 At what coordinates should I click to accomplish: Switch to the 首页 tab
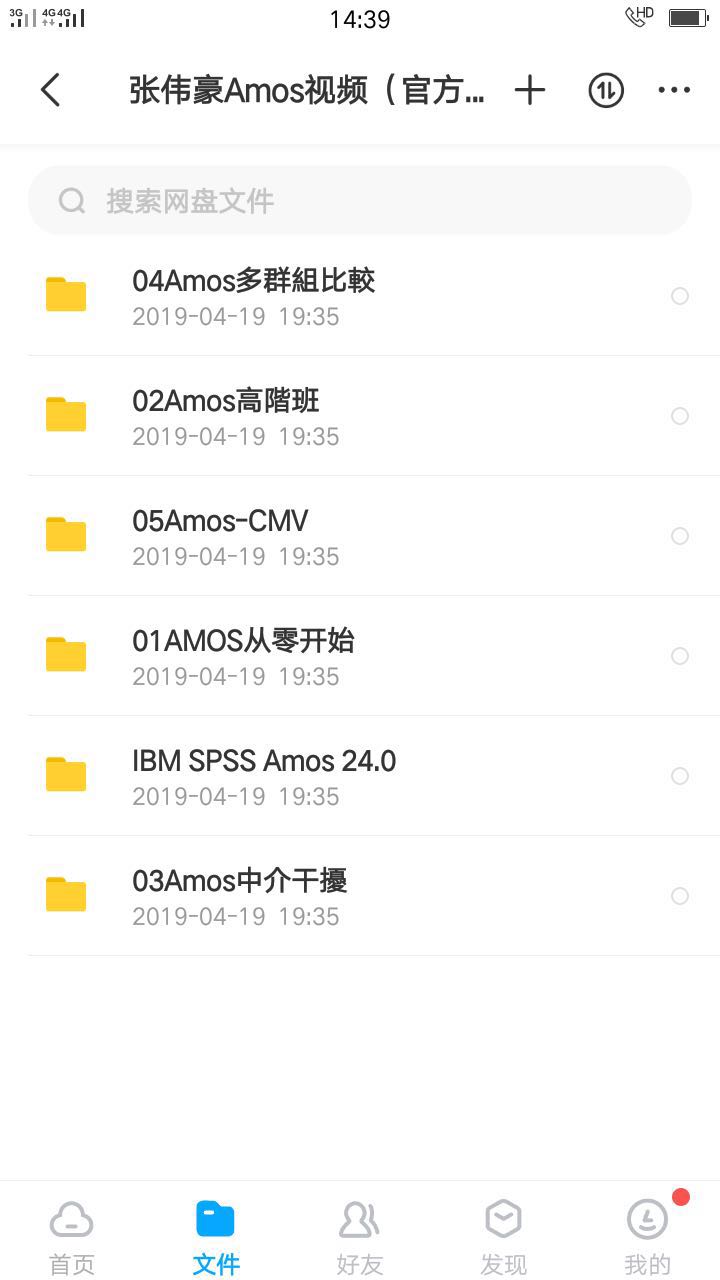72,1236
